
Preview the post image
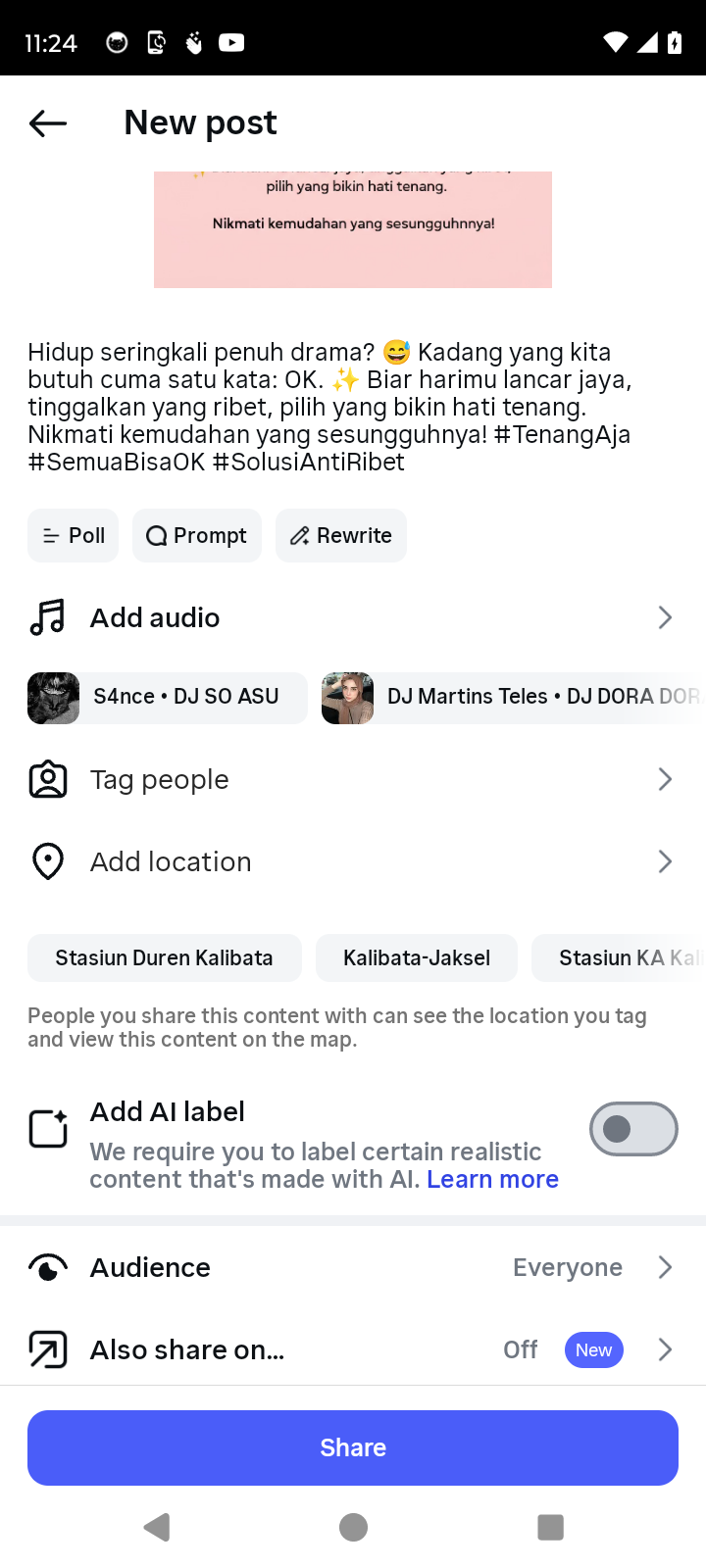click(353, 230)
